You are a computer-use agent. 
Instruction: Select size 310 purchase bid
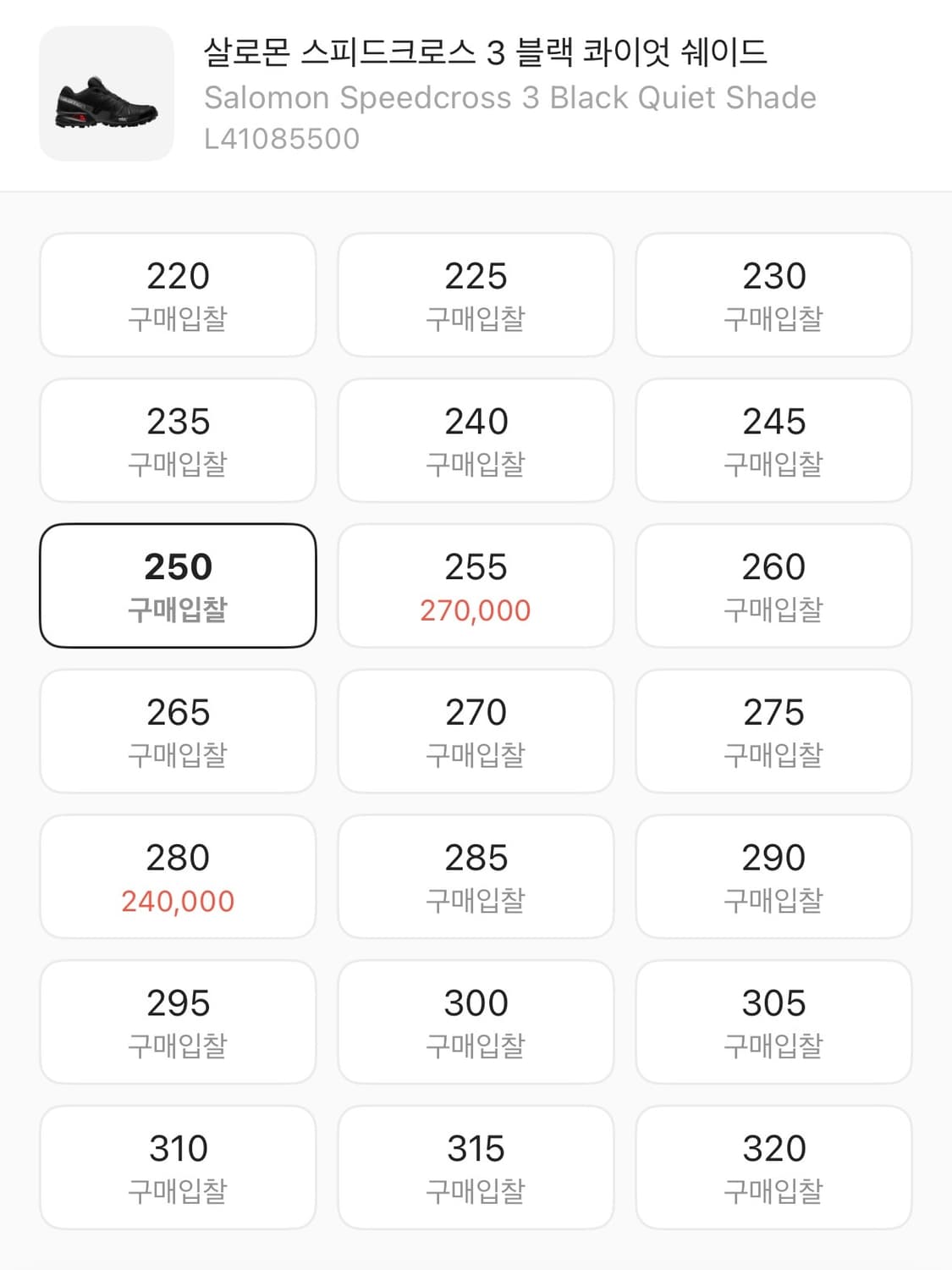click(177, 1168)
